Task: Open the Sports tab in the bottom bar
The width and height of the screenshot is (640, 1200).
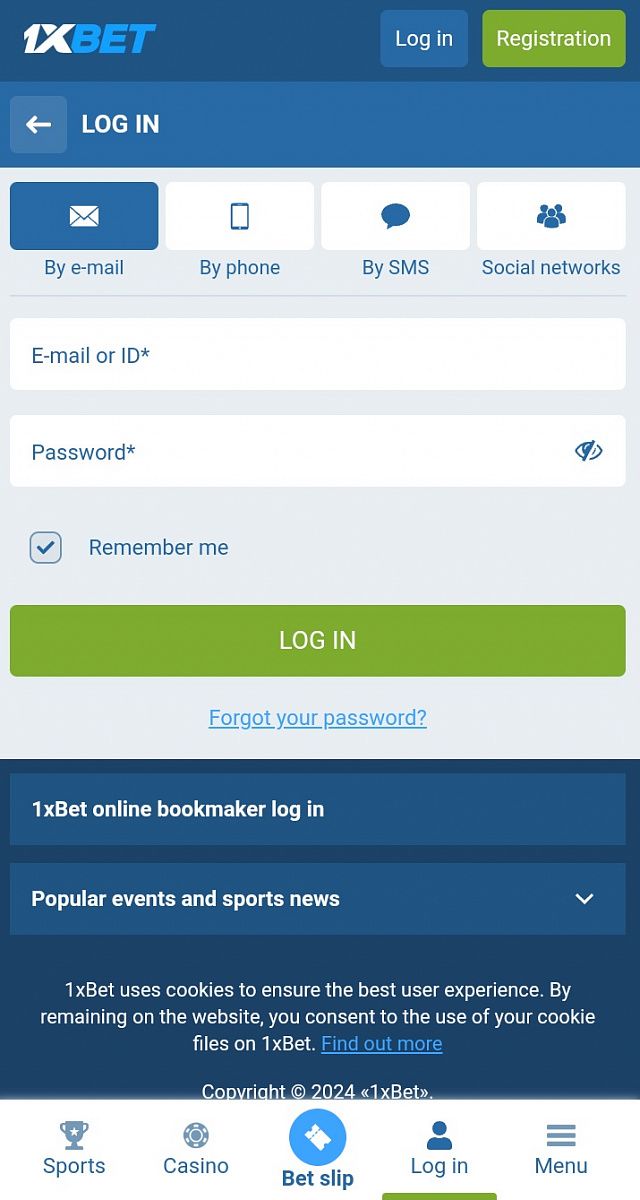Action: [x=74, y=1150]
